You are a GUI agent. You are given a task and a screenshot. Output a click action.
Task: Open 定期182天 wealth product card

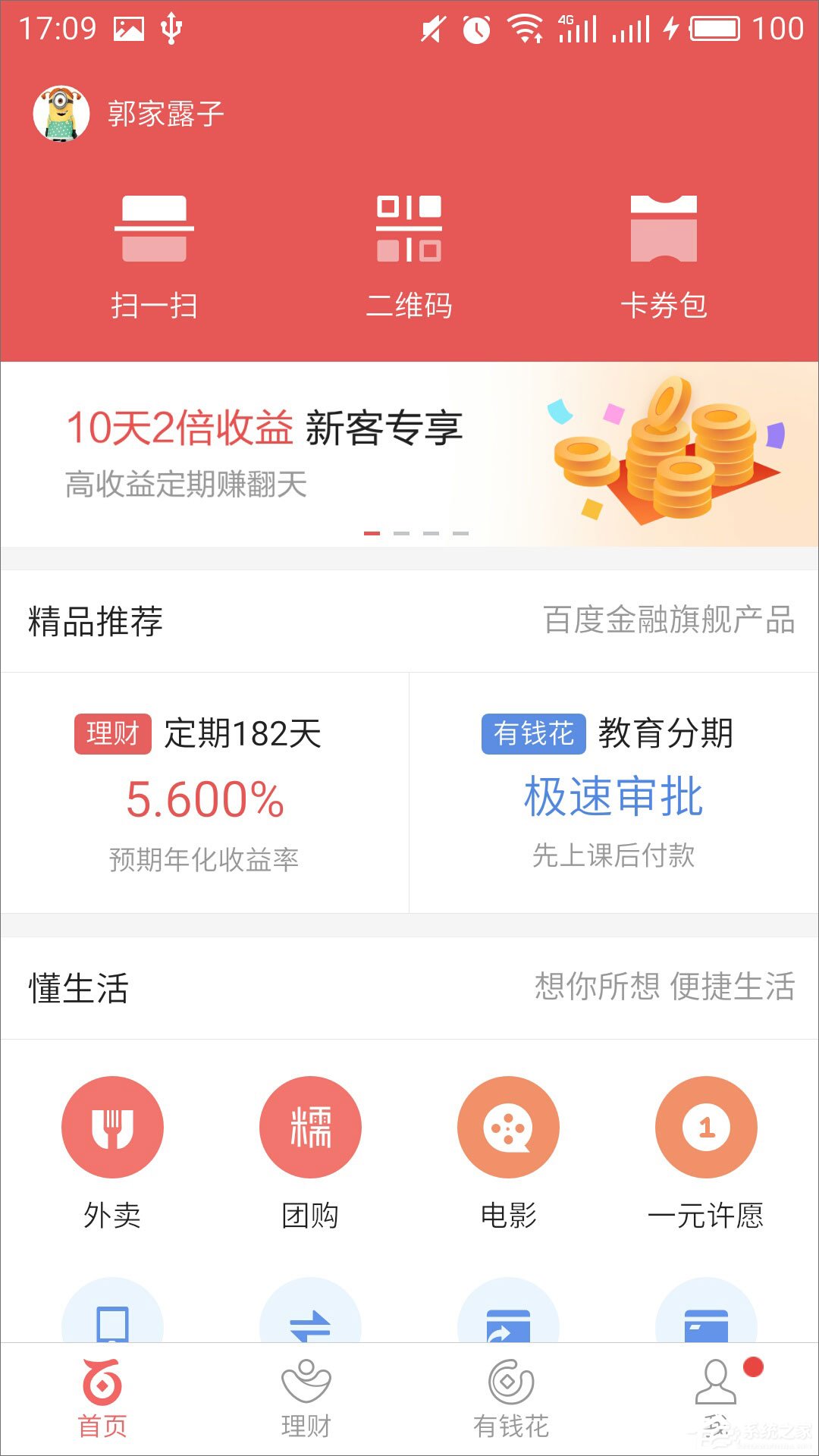click(x=205, y=792)
